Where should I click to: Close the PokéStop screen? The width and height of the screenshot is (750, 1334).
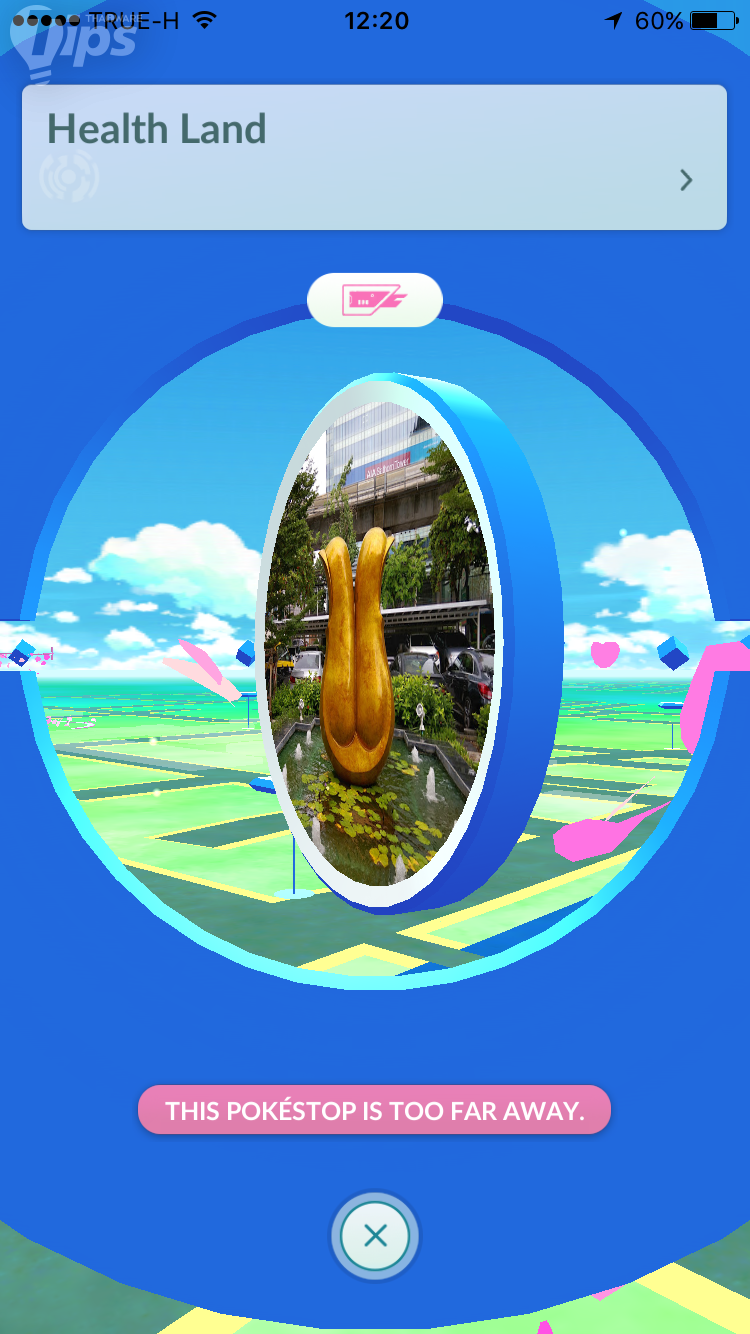375,1236
